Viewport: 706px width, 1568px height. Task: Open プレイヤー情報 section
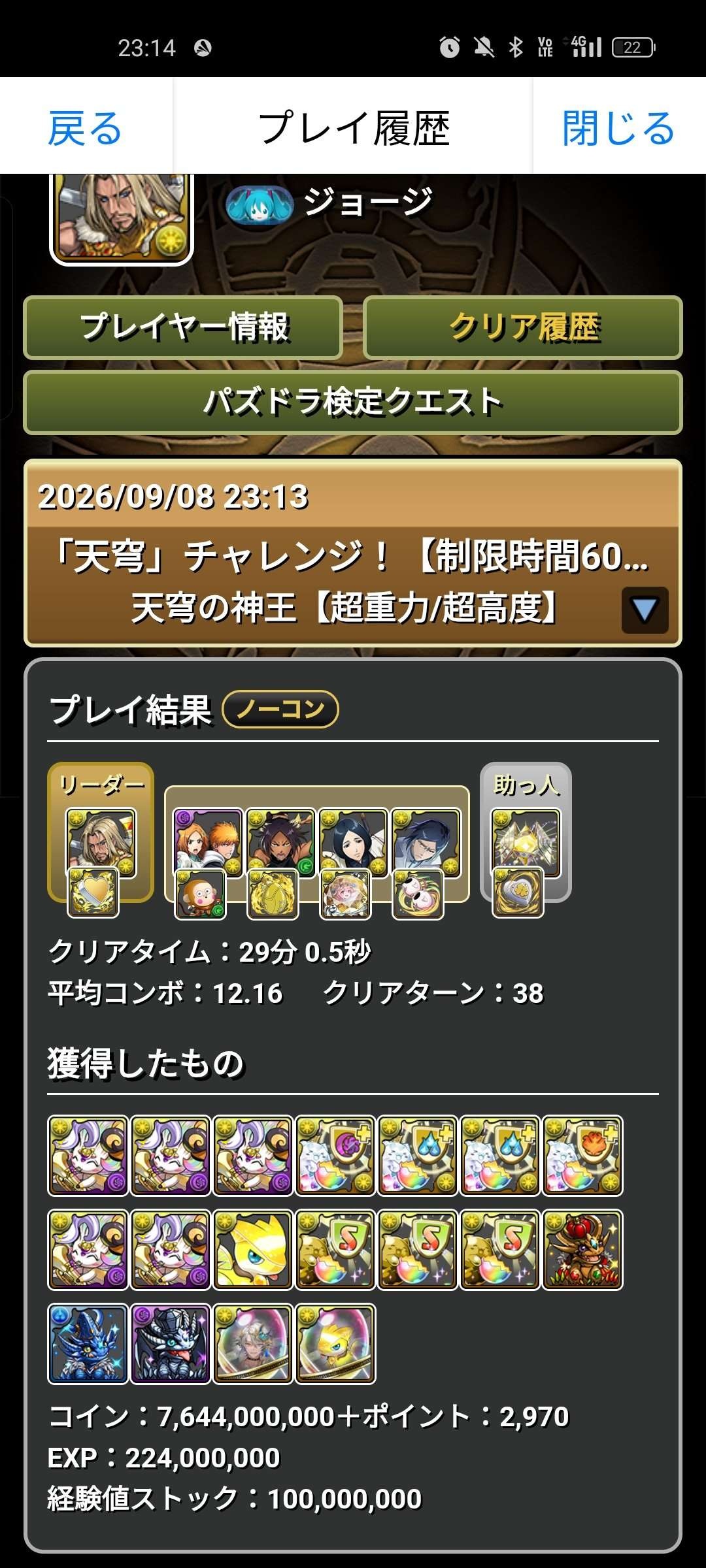click(183, 327)
